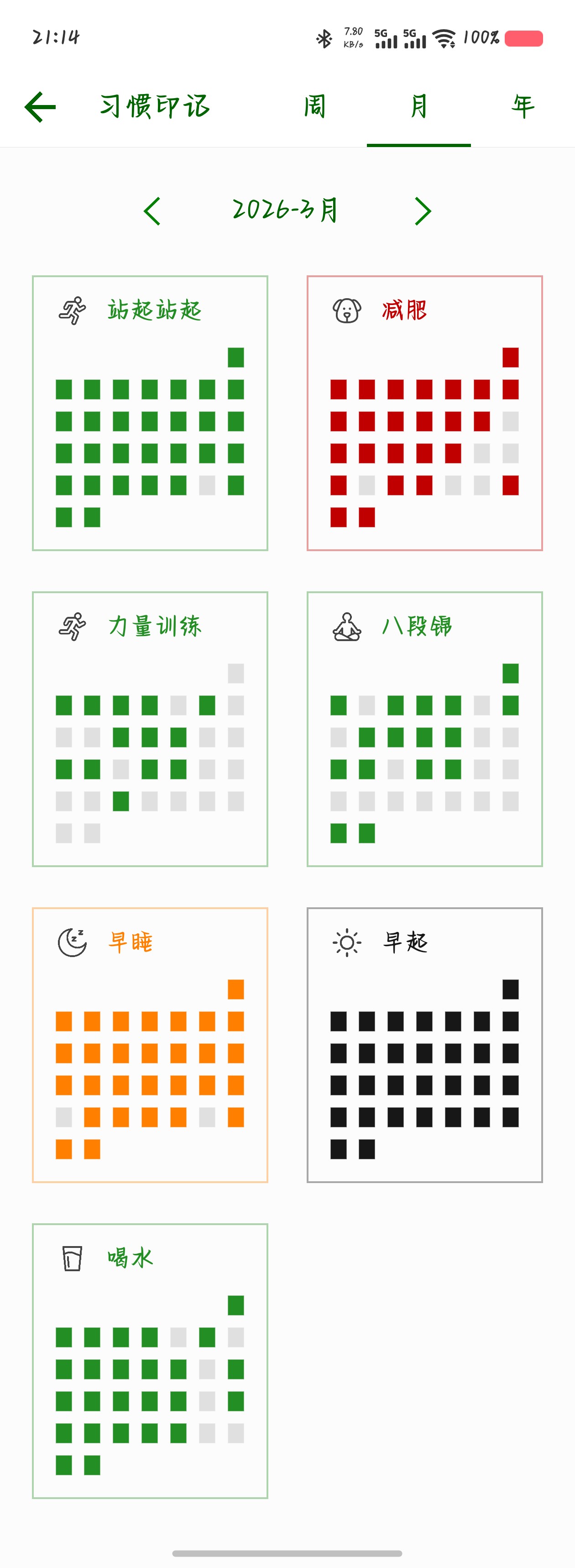Go to the previous month
Image resolution: width=575 pixels, height=1568 pixels.
152,211
